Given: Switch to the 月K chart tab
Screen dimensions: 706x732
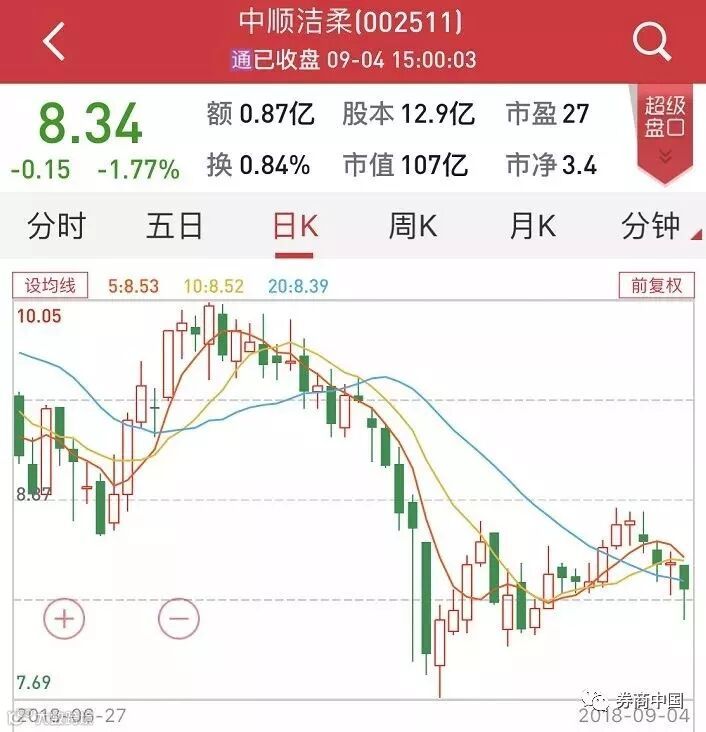Looking at the screenshot, I should click(533, 226).
